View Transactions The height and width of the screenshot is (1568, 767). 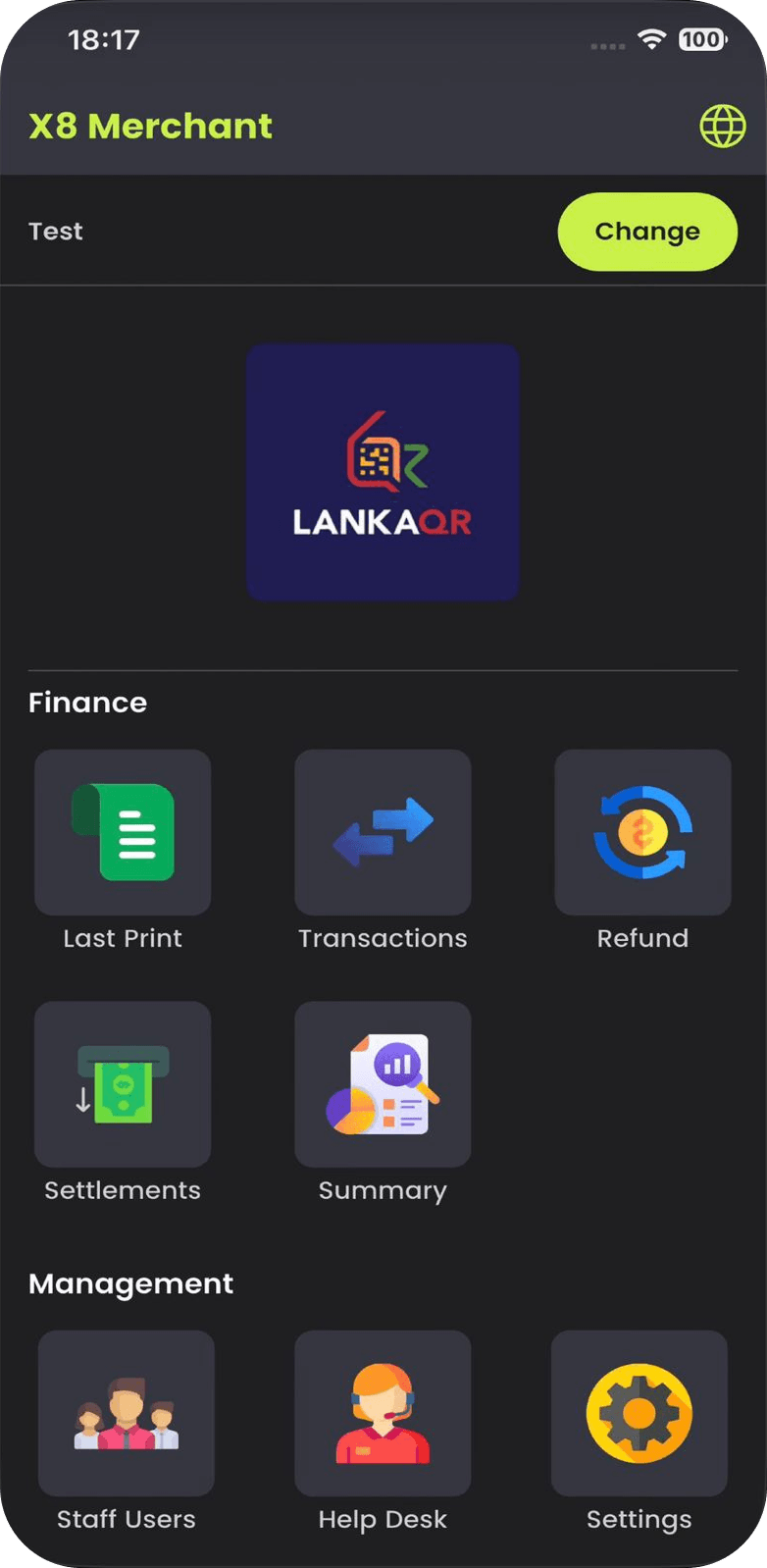383,833
